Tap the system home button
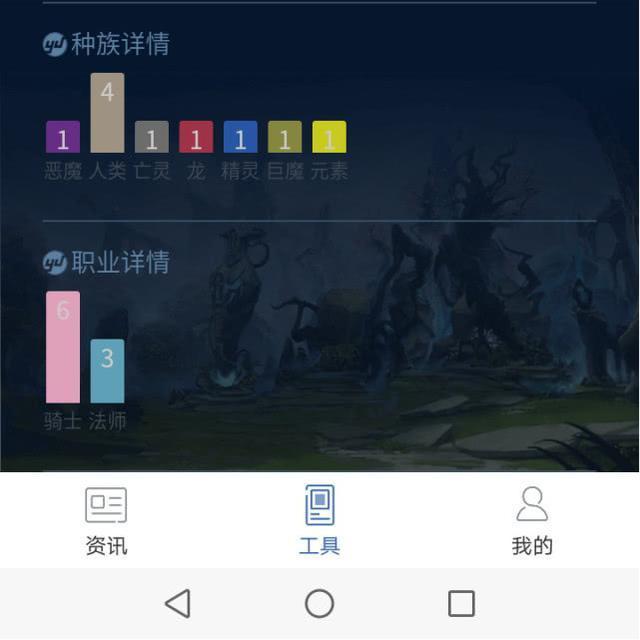 click(x=319, y=603)
